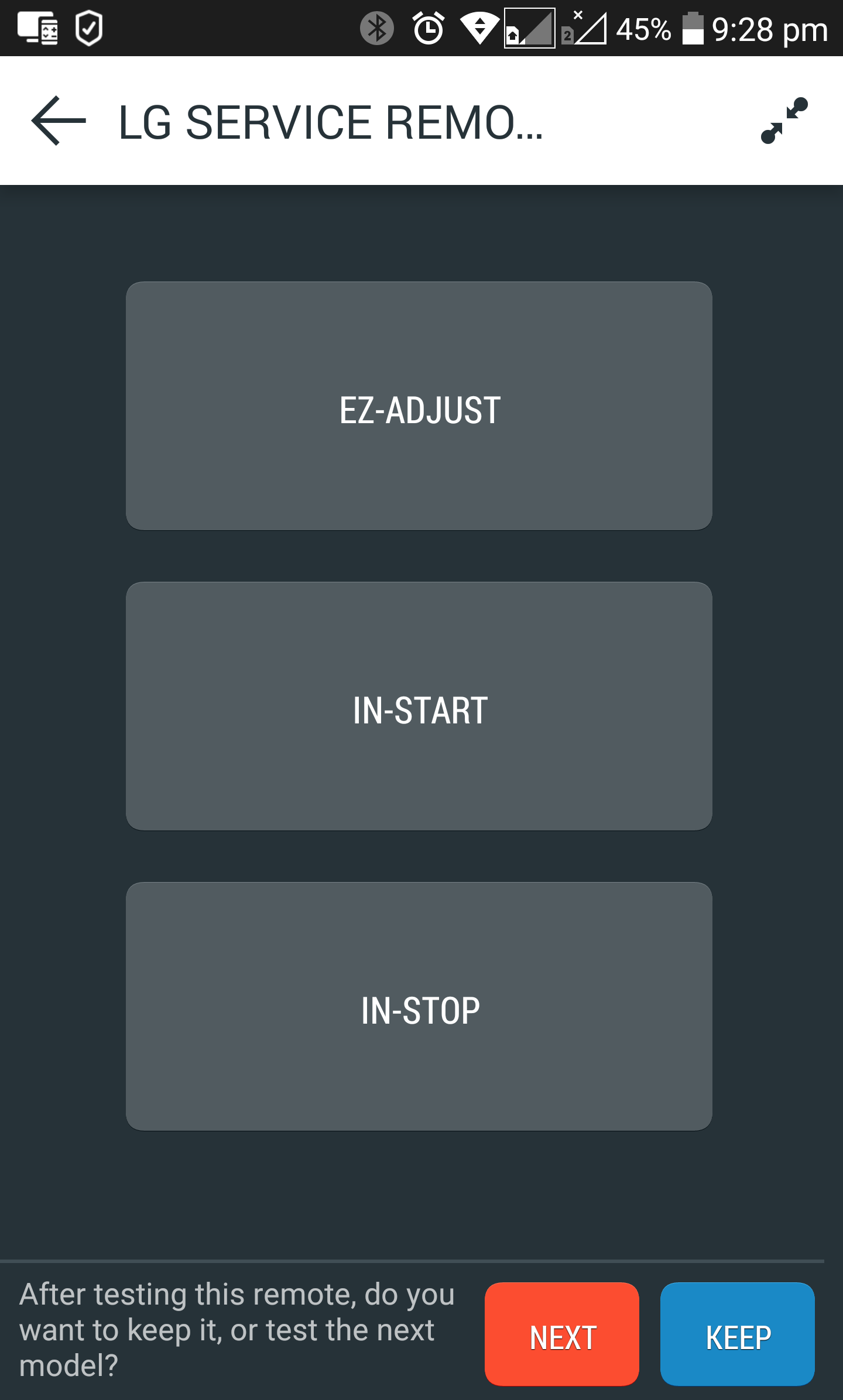Keep this remote model
This screenshot has height=1400, width=843.
coord(738,1334)
